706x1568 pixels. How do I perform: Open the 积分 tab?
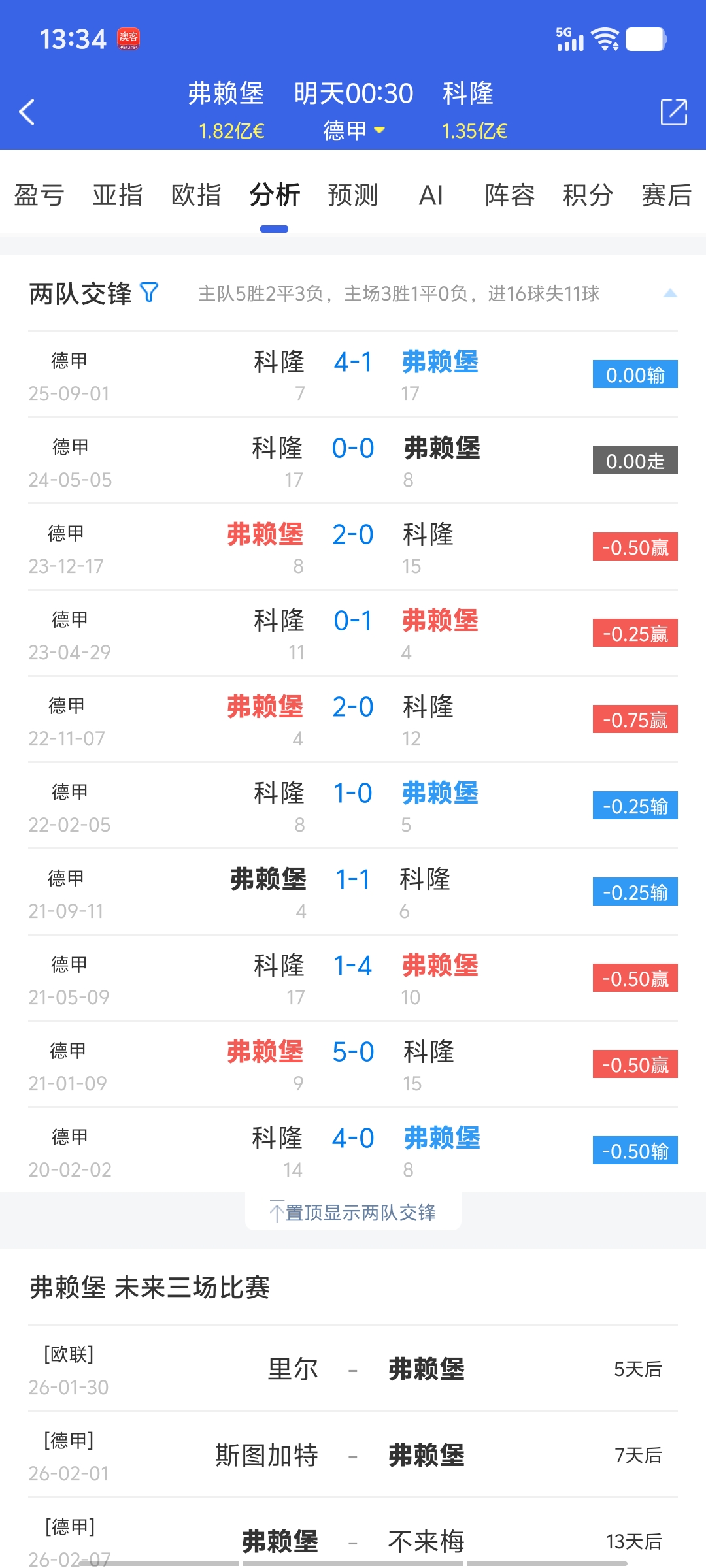tap(588, 195)
